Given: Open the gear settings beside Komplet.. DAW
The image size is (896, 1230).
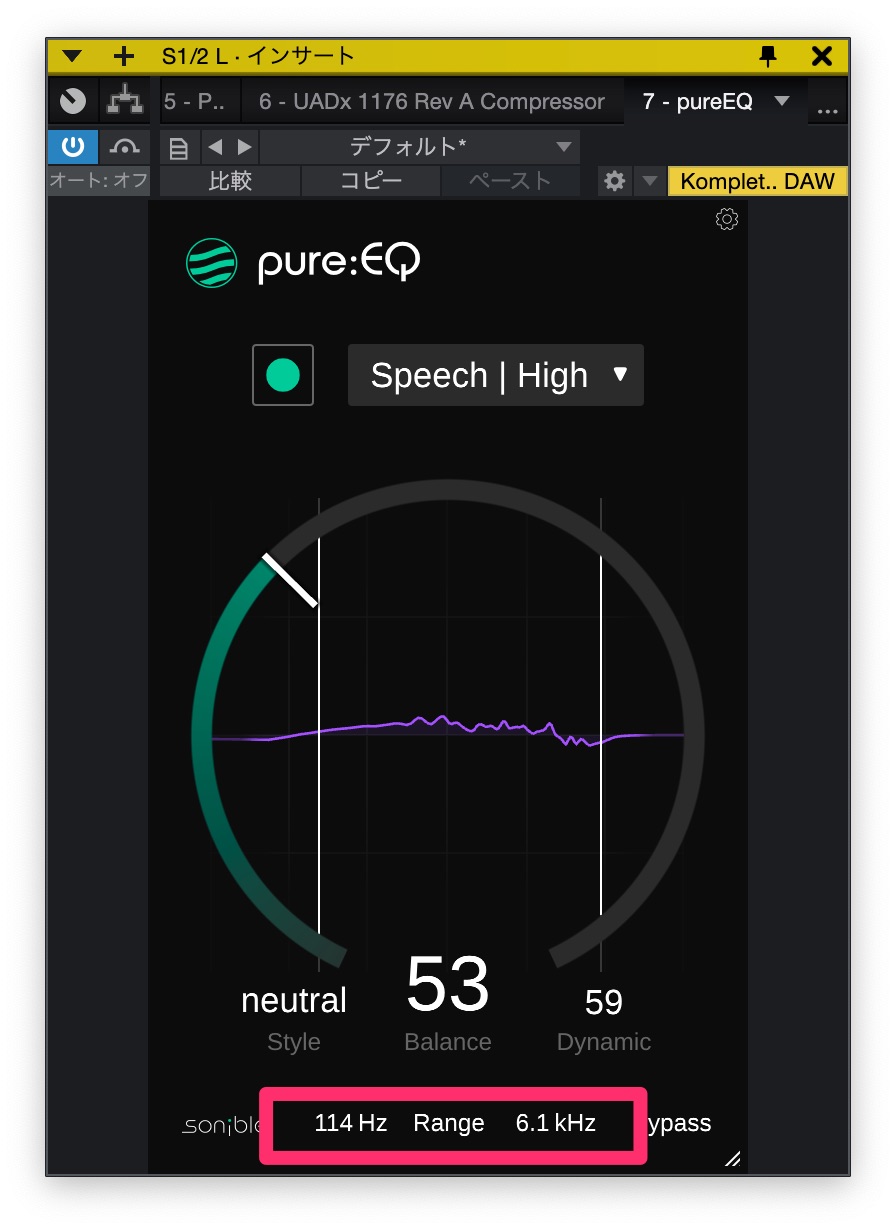Looking at the screenshot, I should pos(615,181).
